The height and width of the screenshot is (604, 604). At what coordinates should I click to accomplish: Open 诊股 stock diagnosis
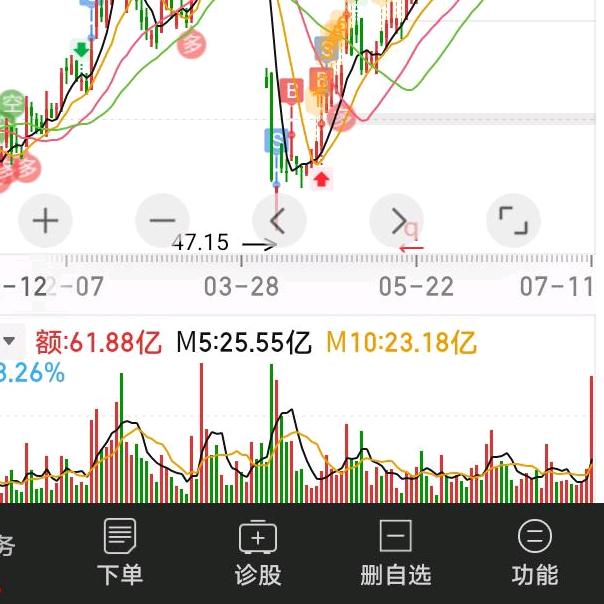[258, 552]
